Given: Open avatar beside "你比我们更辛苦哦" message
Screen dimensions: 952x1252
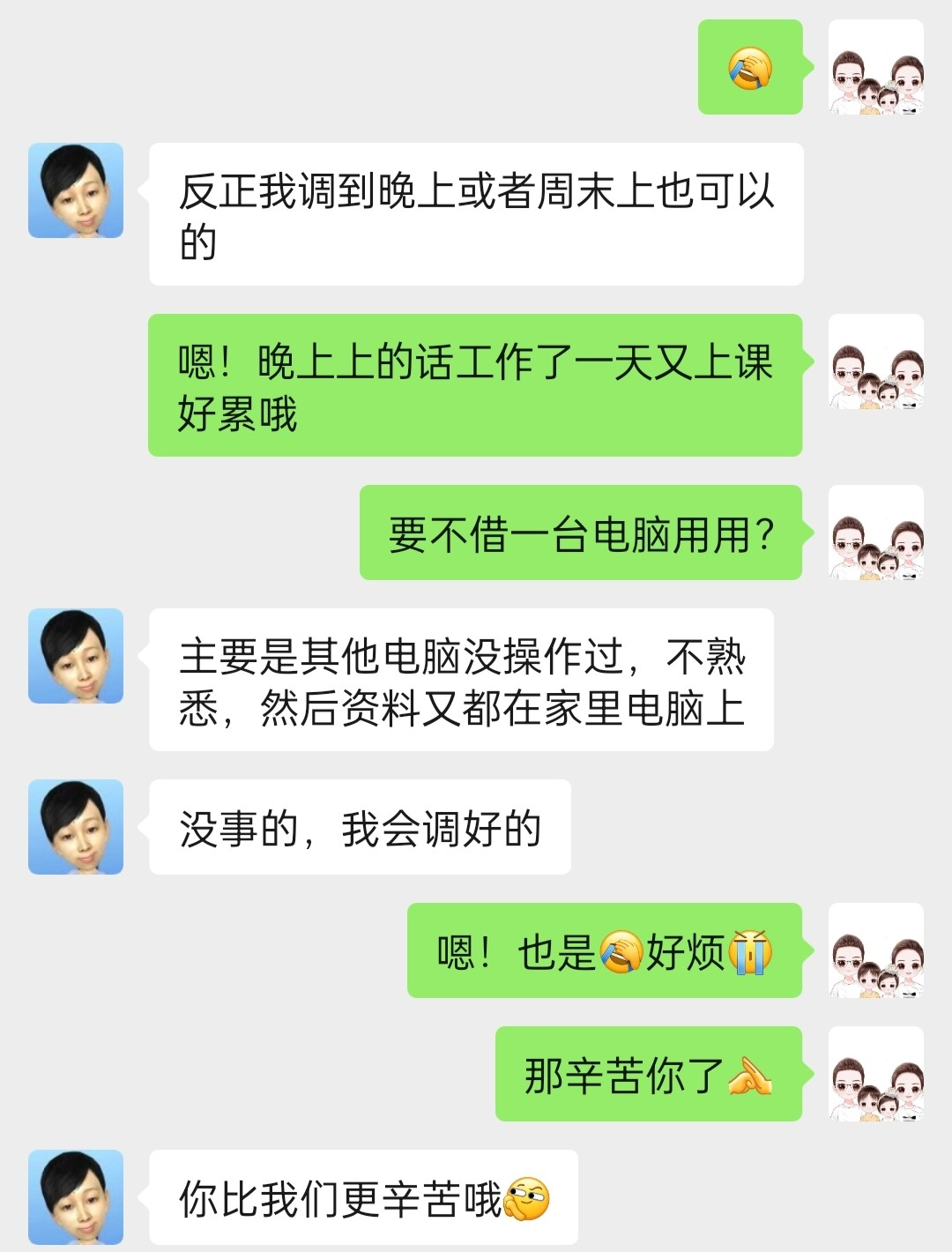Looking at the screenshot, I should tap(76, 1197).
